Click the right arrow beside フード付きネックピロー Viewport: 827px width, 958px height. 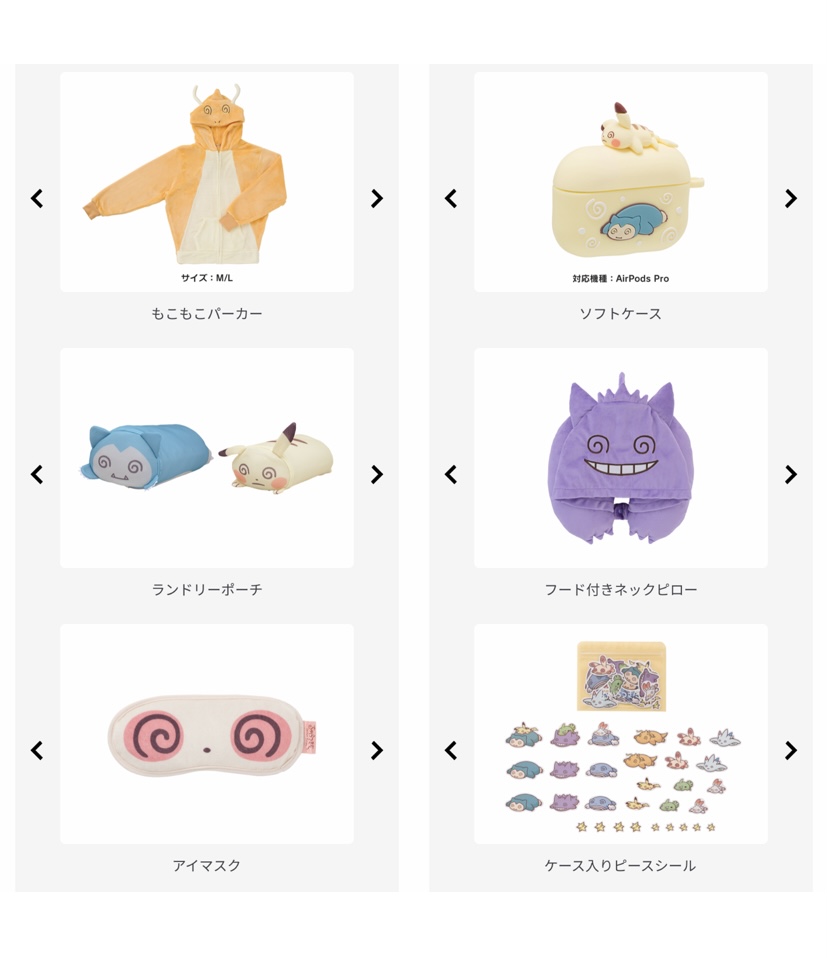coord(790,474)
